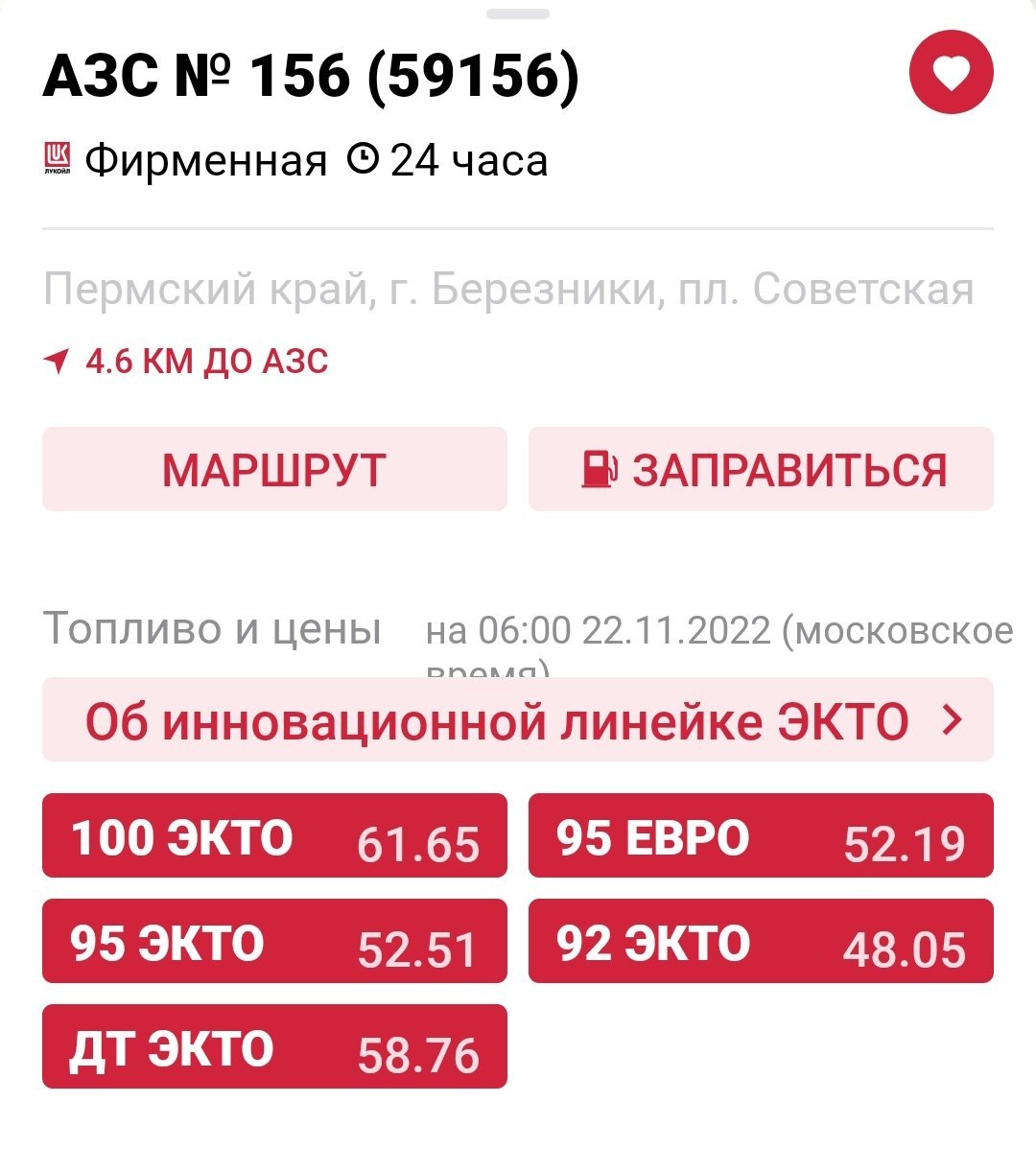Image resolution: width=1036 pixels, height=1149 pixels.
Task: Pick the ДТ ЭКТО diesel tile
Action: click(x=274, y=1047)
